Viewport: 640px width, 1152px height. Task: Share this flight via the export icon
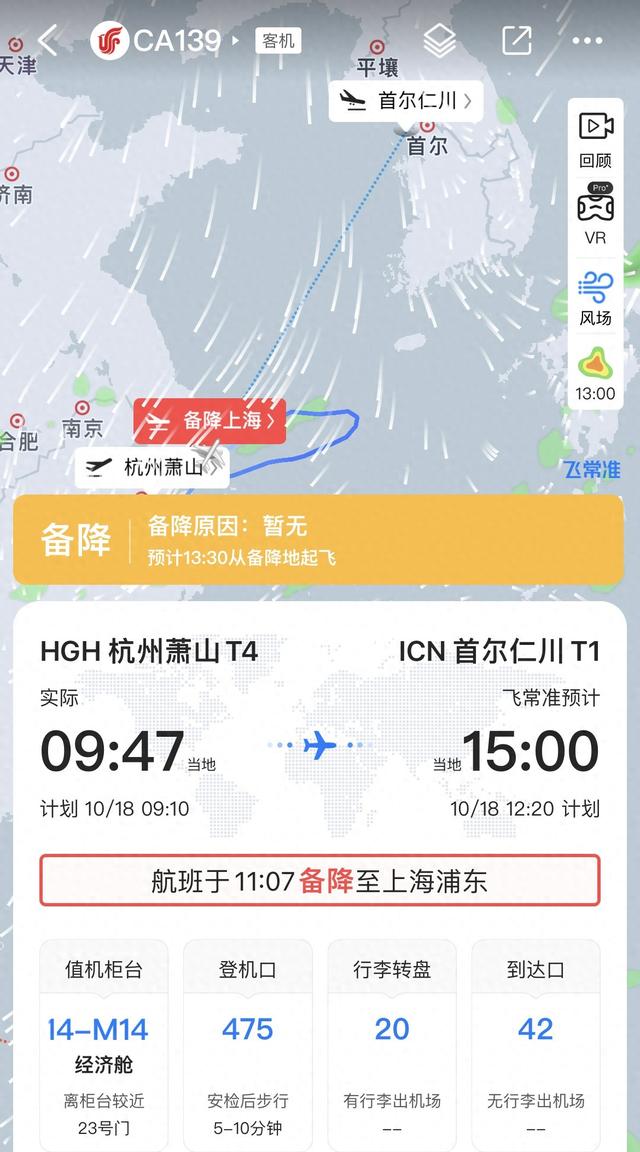coord(517,41)
